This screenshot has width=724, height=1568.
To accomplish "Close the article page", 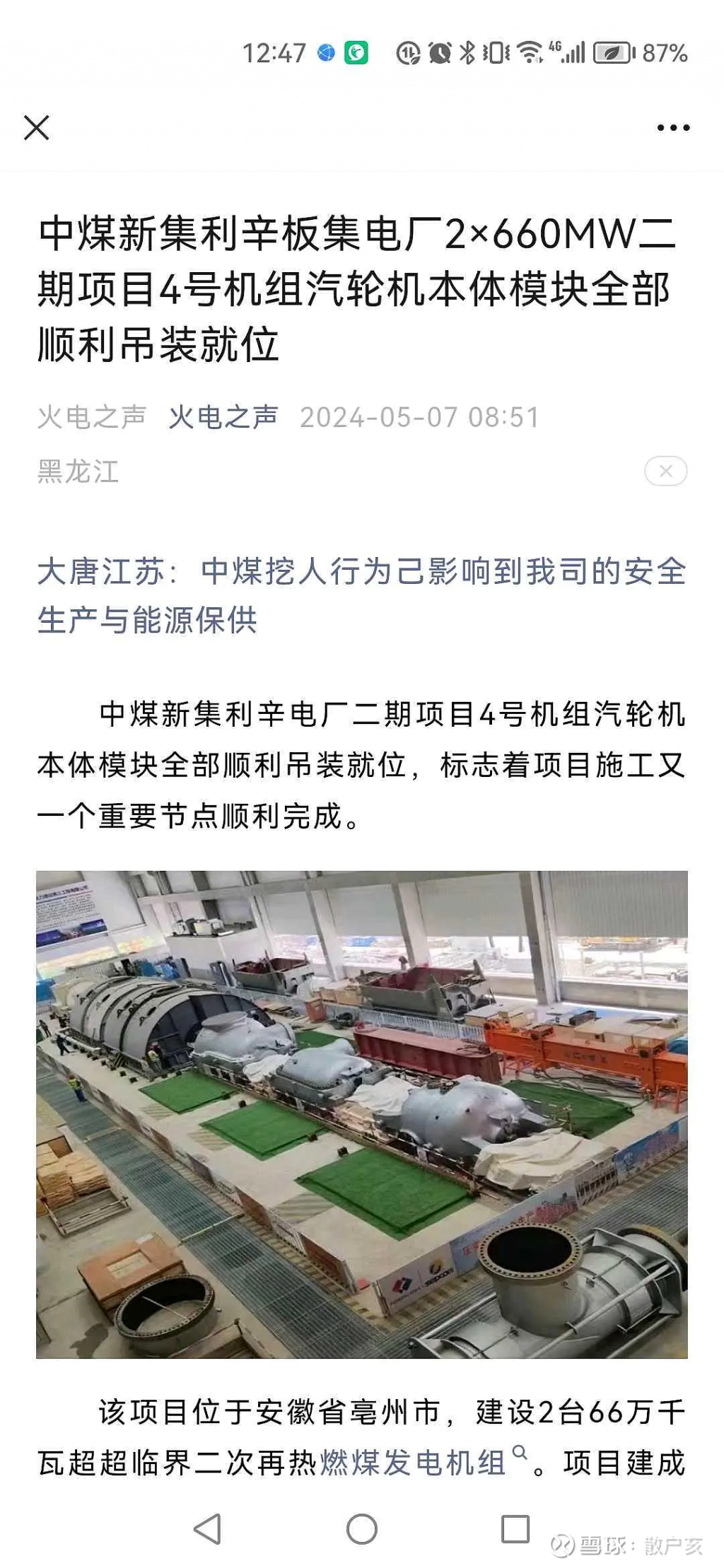I will 37,128.
